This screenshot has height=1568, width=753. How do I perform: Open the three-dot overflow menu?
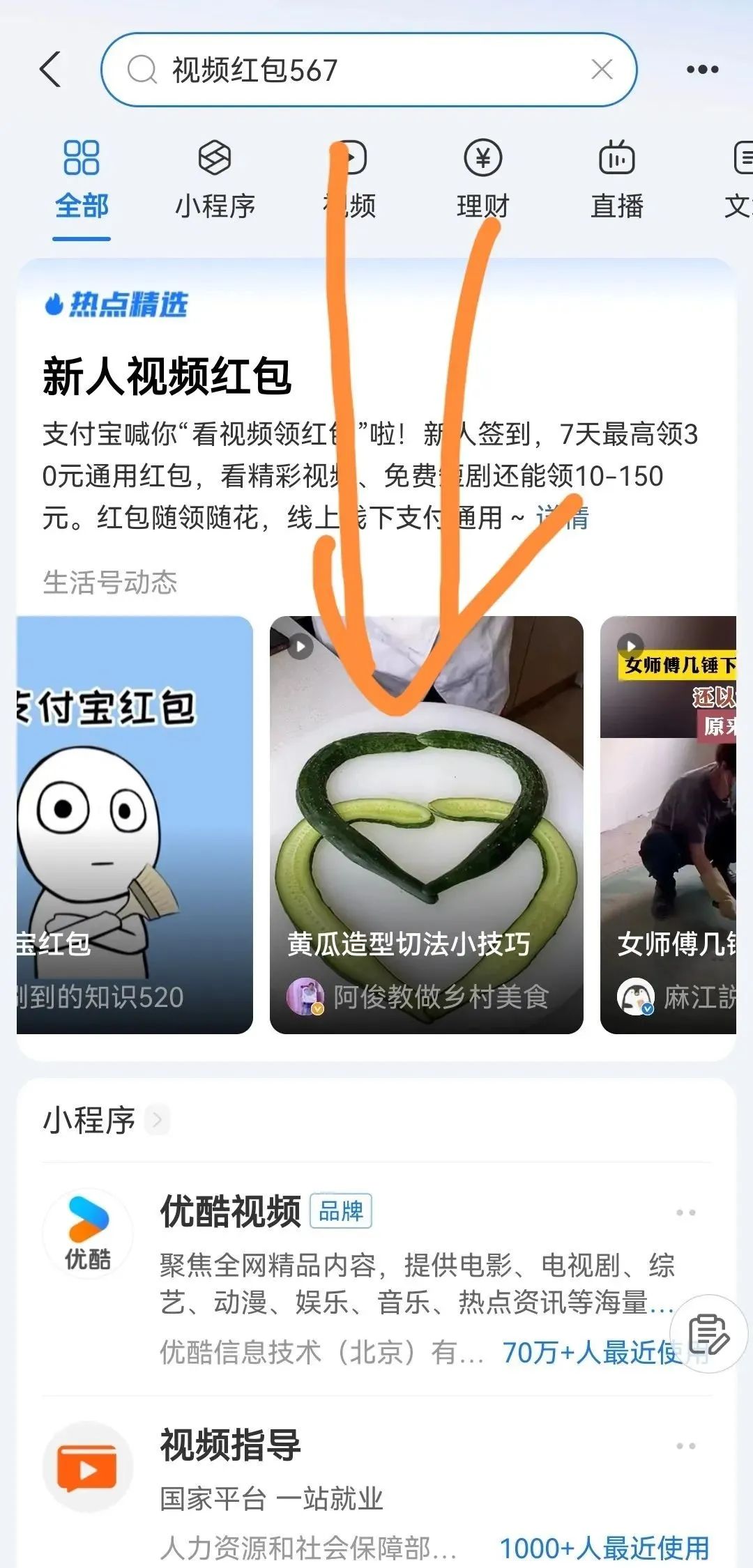[x=702, y=69]
